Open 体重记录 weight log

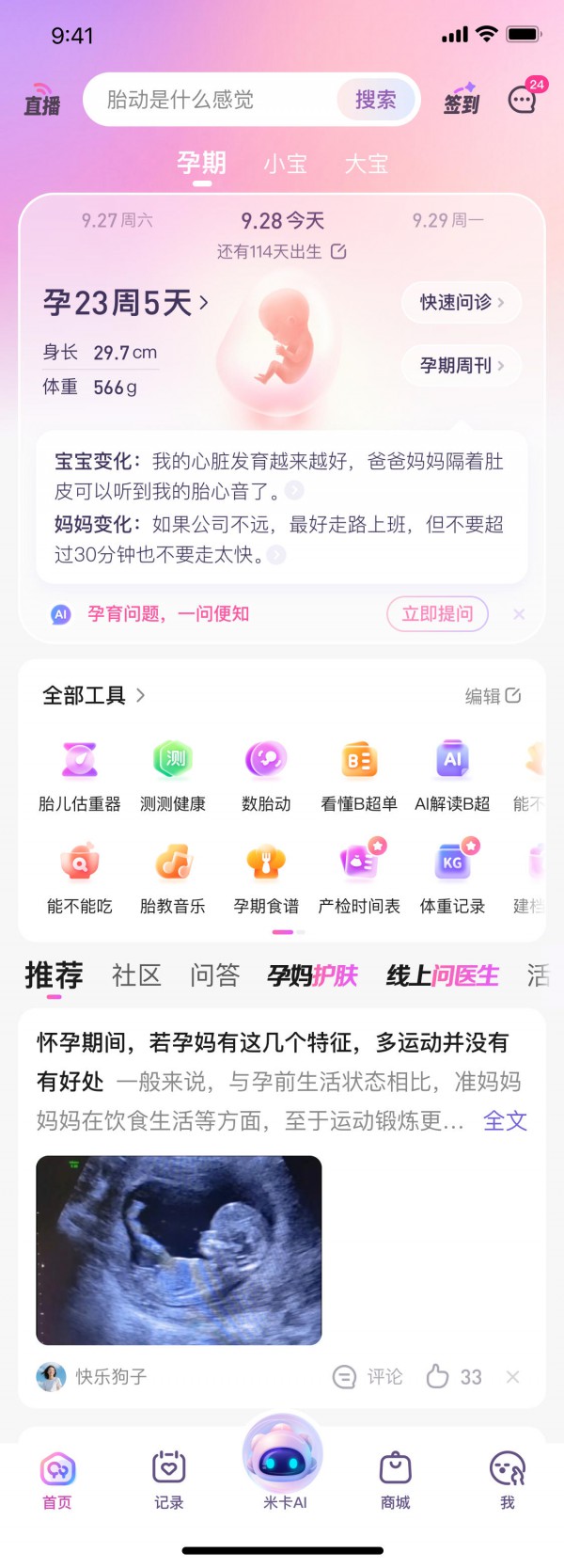point(452,877)
